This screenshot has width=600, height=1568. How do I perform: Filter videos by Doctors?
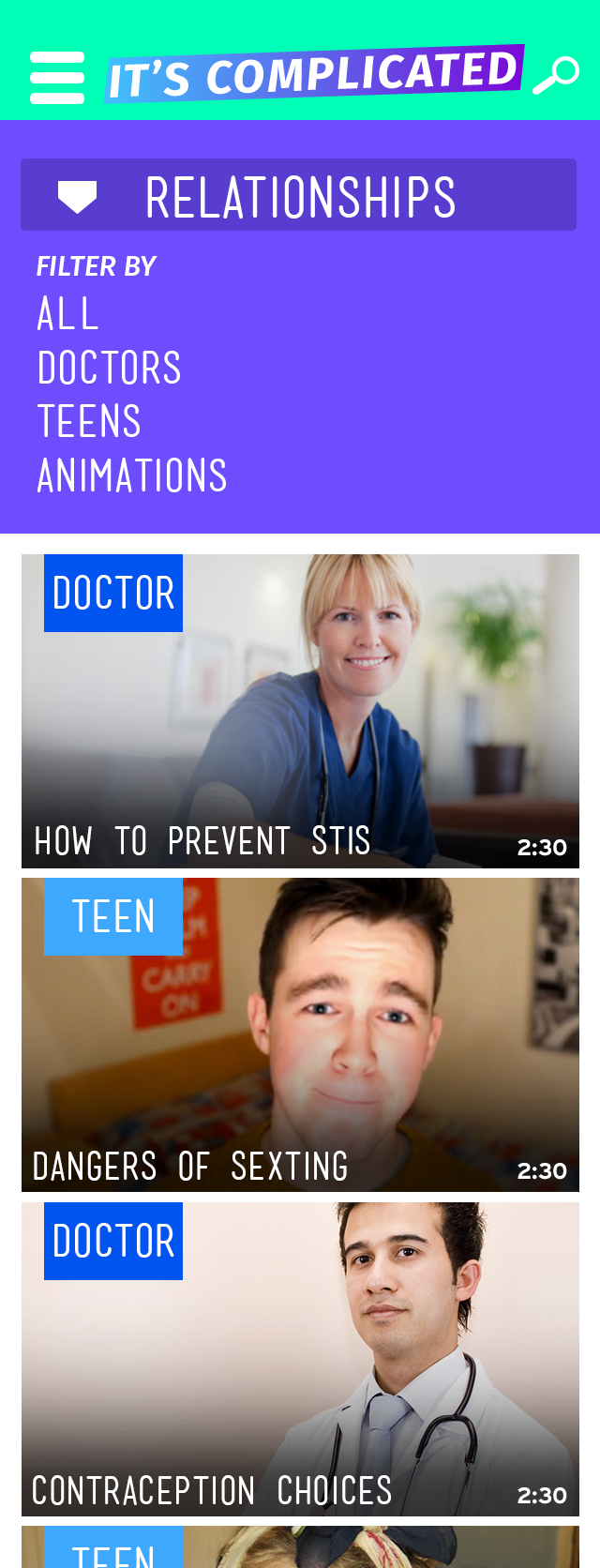click(109, 368)
